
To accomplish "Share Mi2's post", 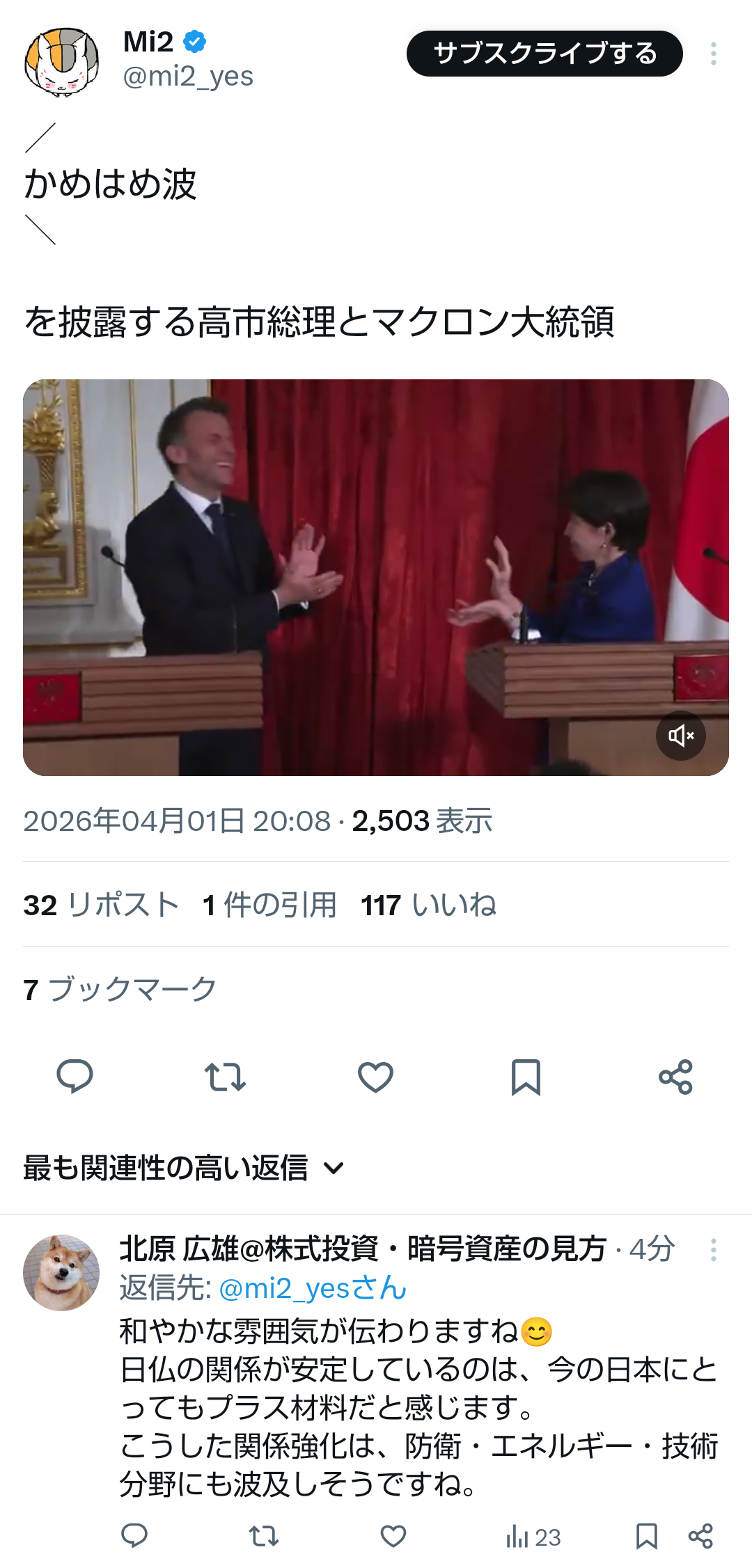I will (675, 1077).
